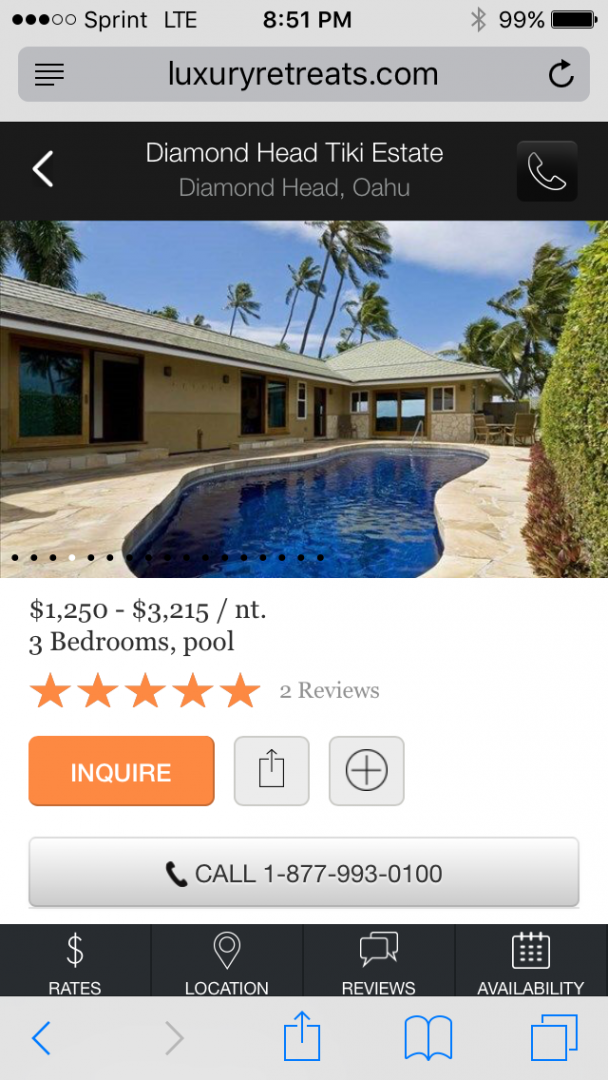Image resolution: width=608 pixels, height=1080 pixels.
Task: Add villa with the plus icon
Action: click(366, 771)
